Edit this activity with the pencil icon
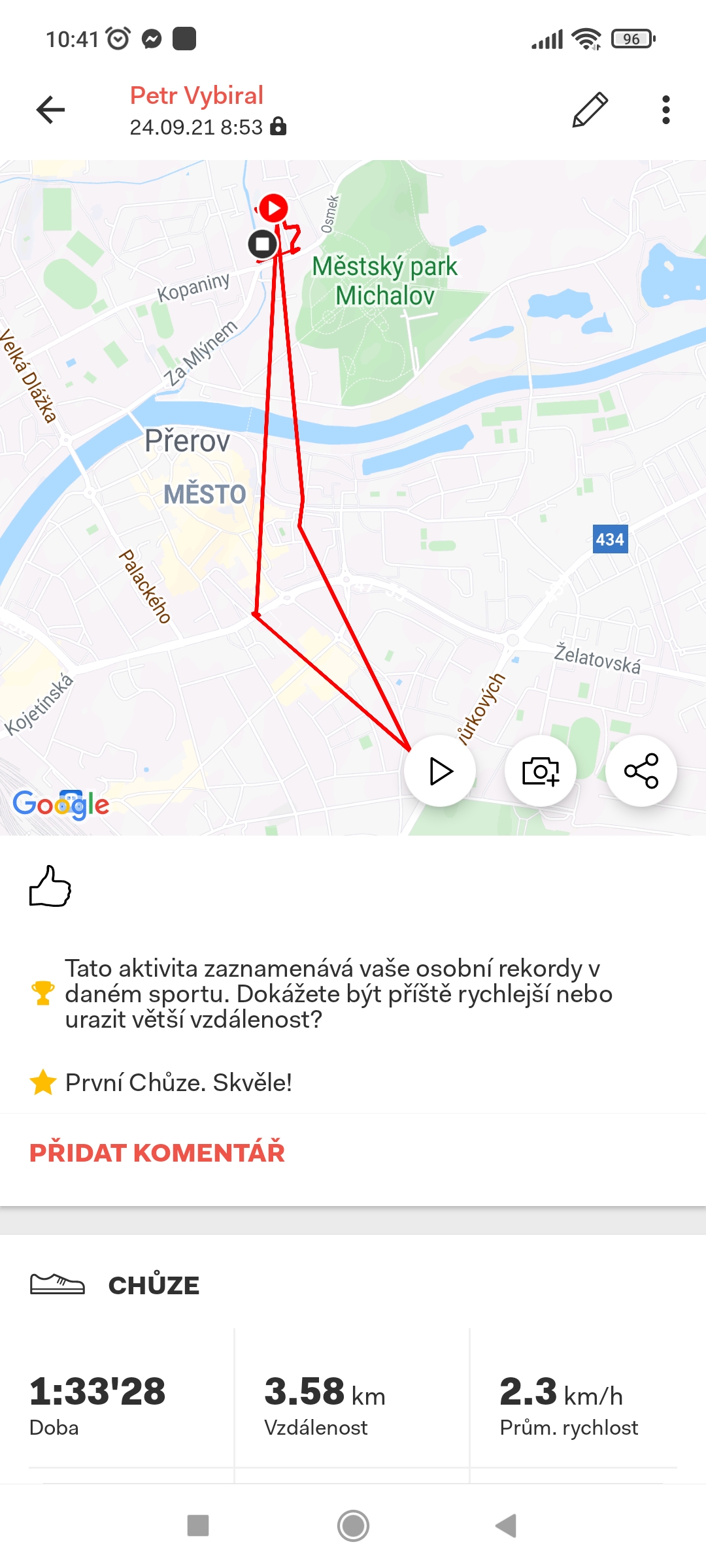This screenshot has width=706, height=1568. pyautogui.click(x=590, y=109)
